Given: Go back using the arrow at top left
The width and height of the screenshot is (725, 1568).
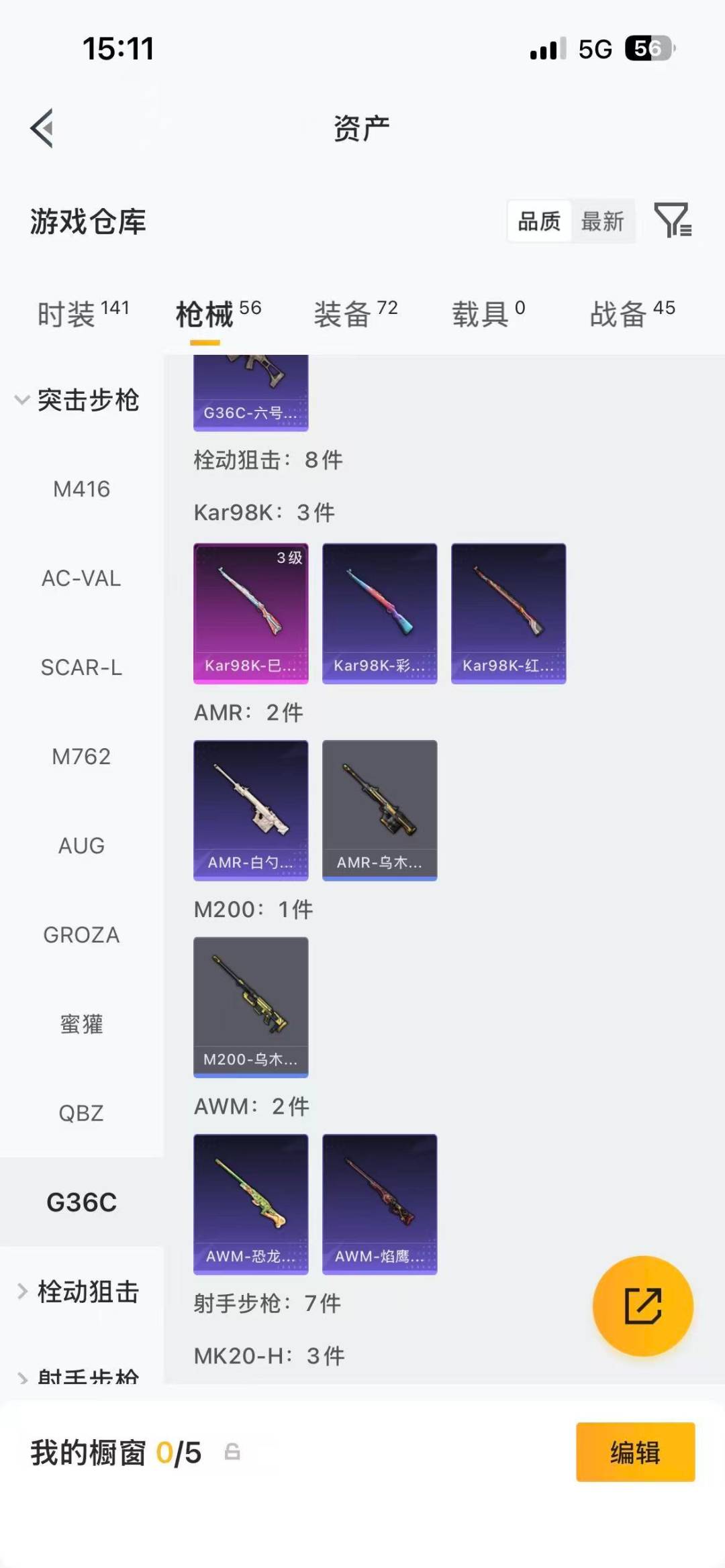Looking at the screenshot, I should point(42,127).
